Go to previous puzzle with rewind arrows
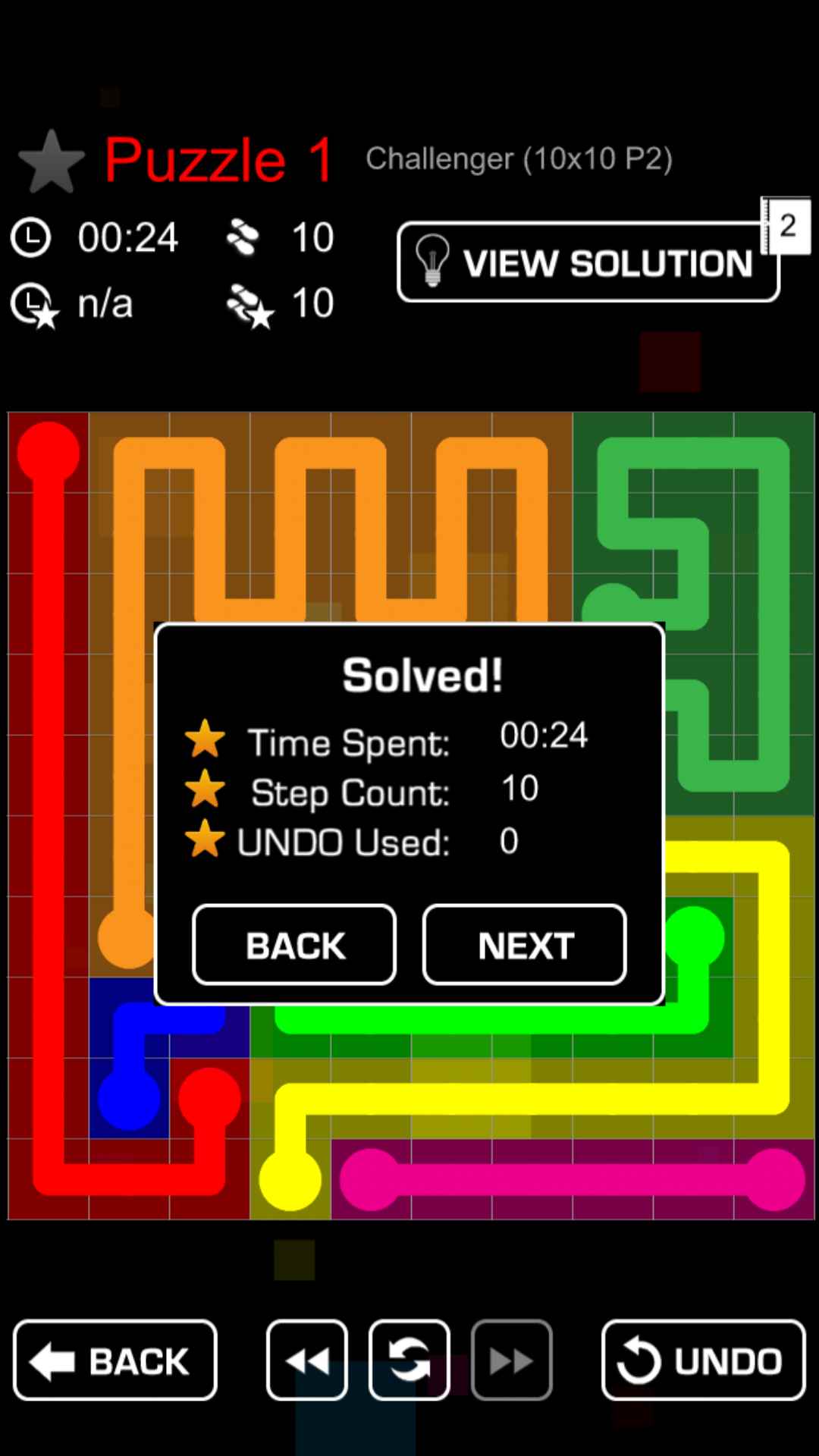The image size is (819, 1456). [x=307, y=1360]
